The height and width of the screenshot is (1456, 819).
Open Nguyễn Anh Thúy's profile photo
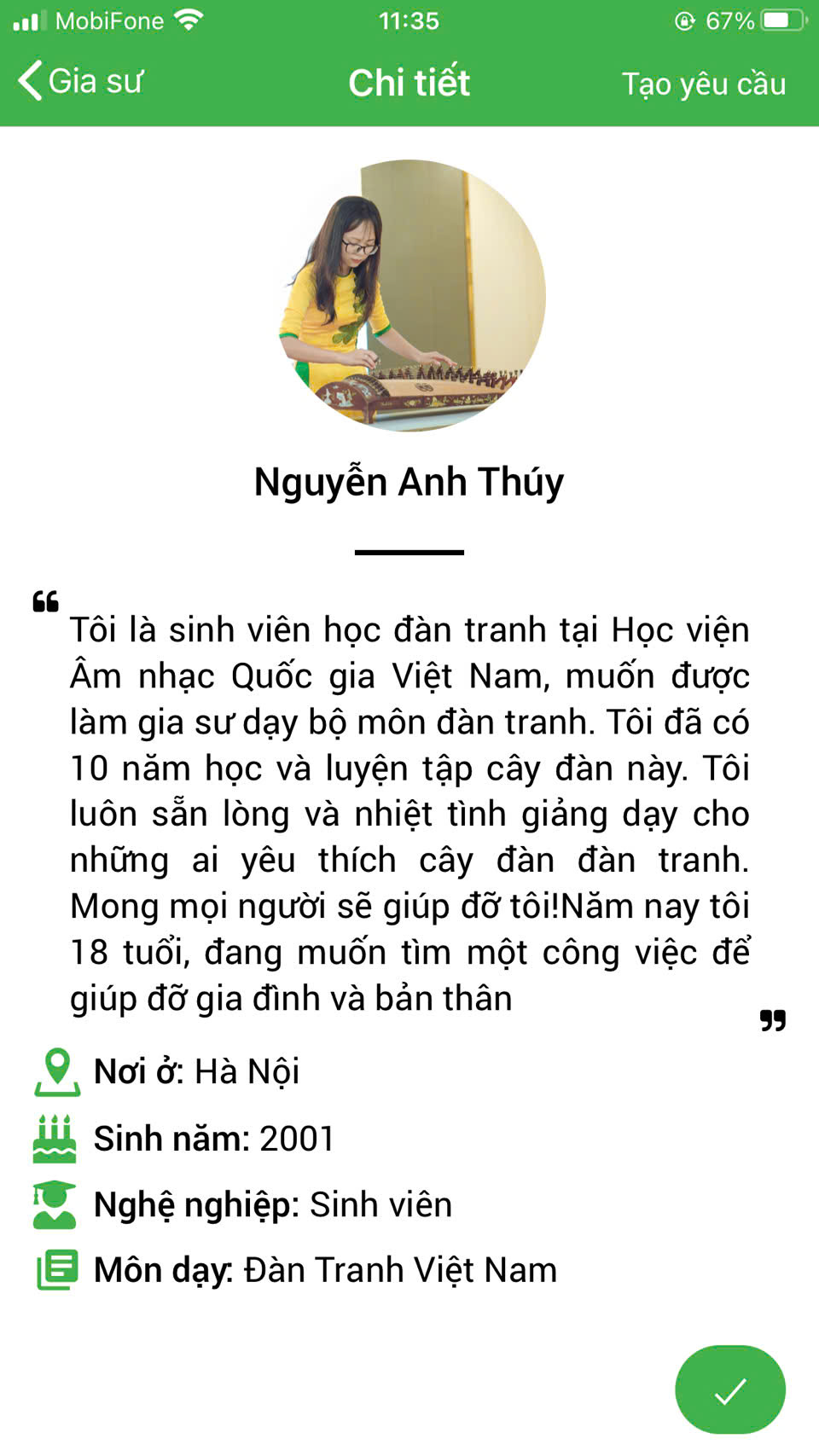click(x=411, y=295)
